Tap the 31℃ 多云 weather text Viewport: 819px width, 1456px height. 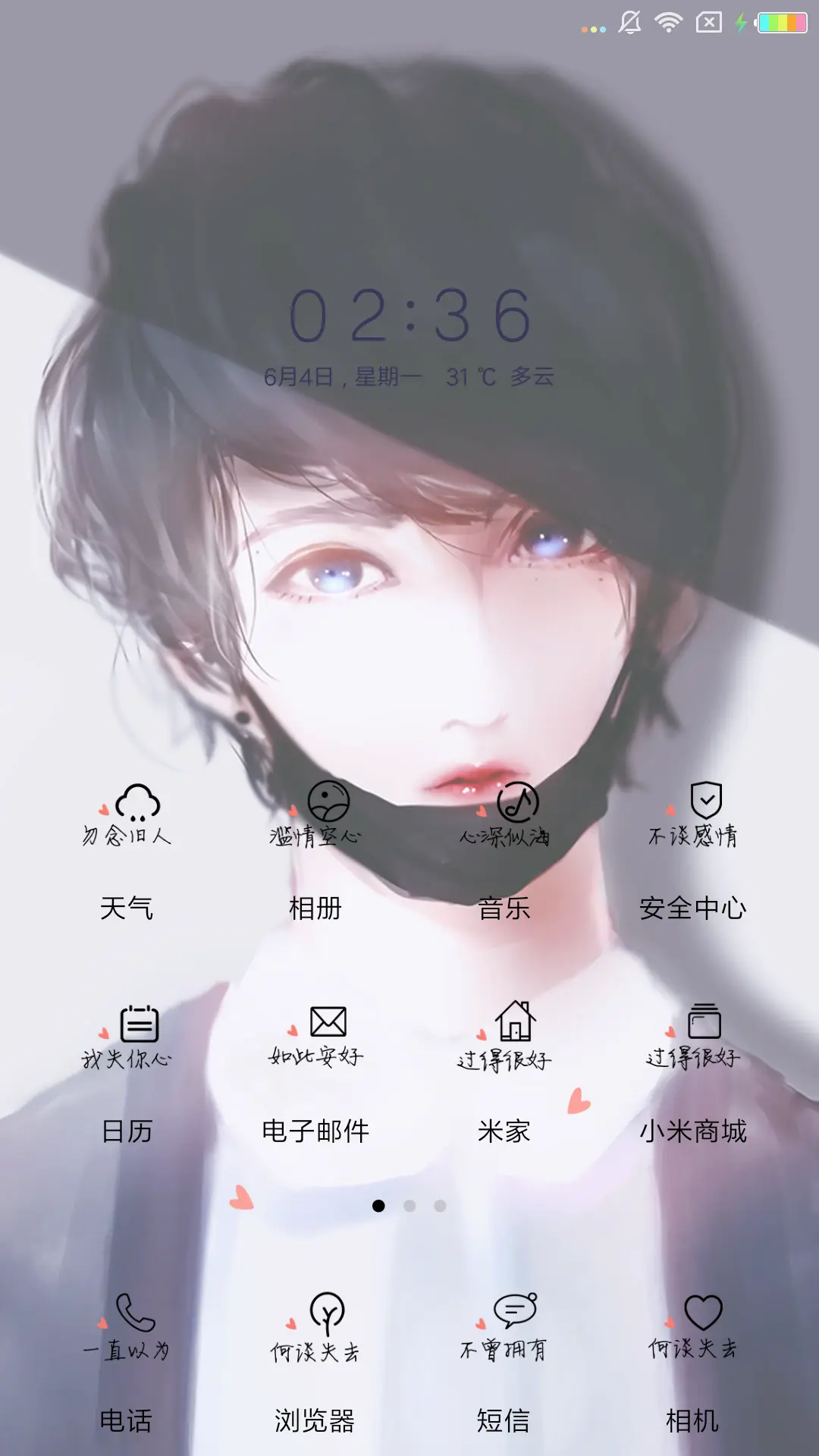point(500,373)
